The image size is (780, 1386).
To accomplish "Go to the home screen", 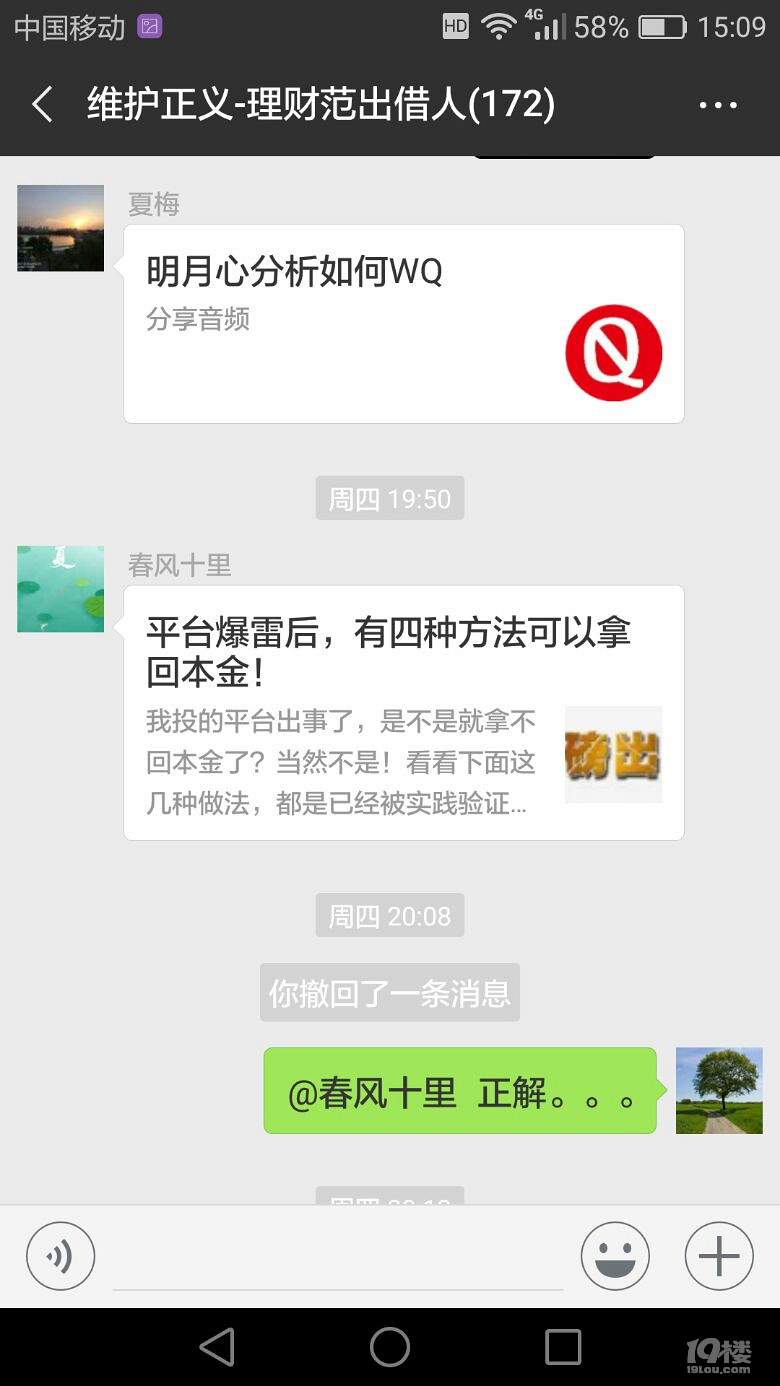I will (x=390, y=1347).
